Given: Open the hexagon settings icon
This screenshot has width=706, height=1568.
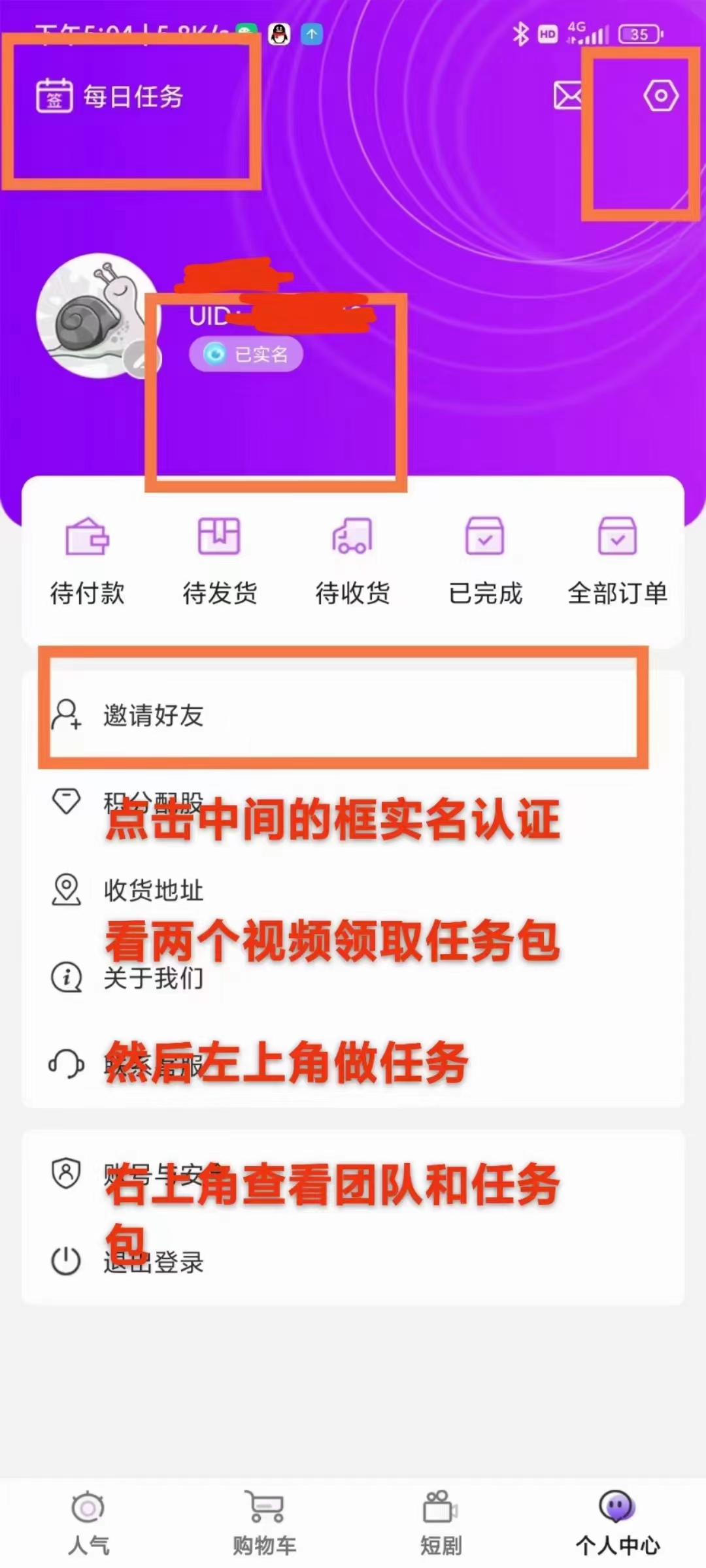Looking at the screenshot, I should click(x=660, y=96).
